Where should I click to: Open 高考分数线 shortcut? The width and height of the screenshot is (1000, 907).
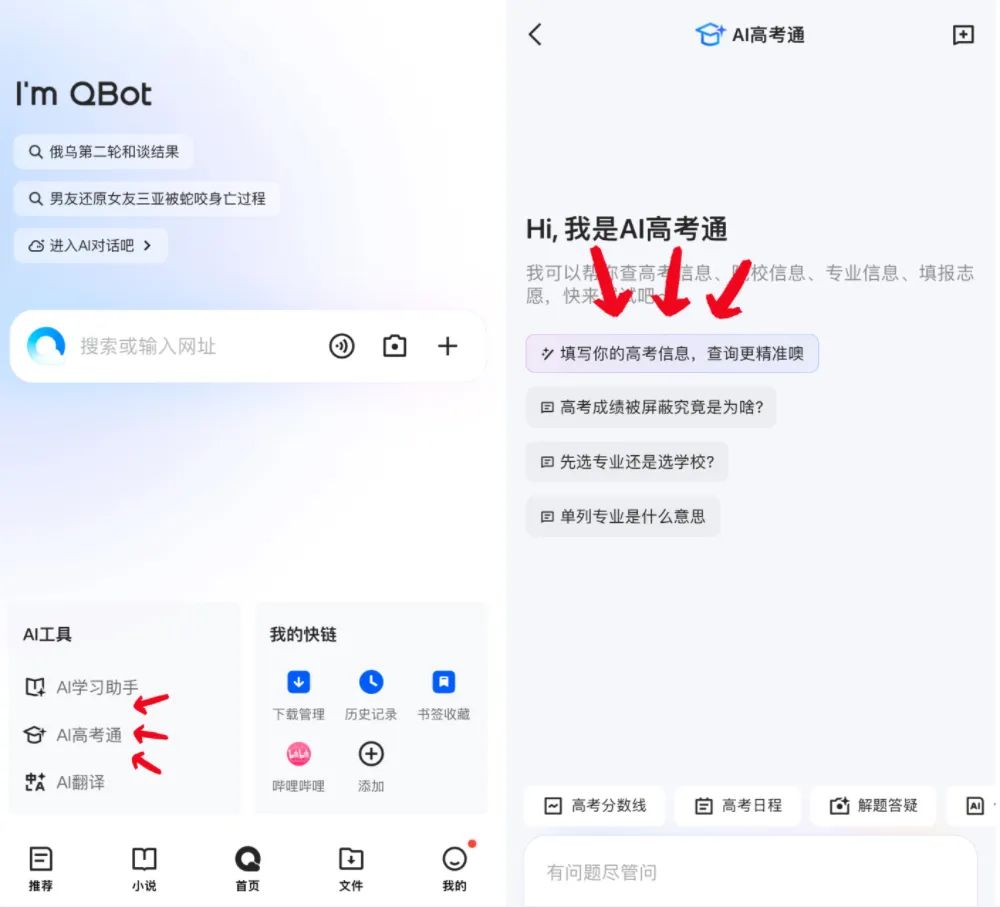pos(595,805)
